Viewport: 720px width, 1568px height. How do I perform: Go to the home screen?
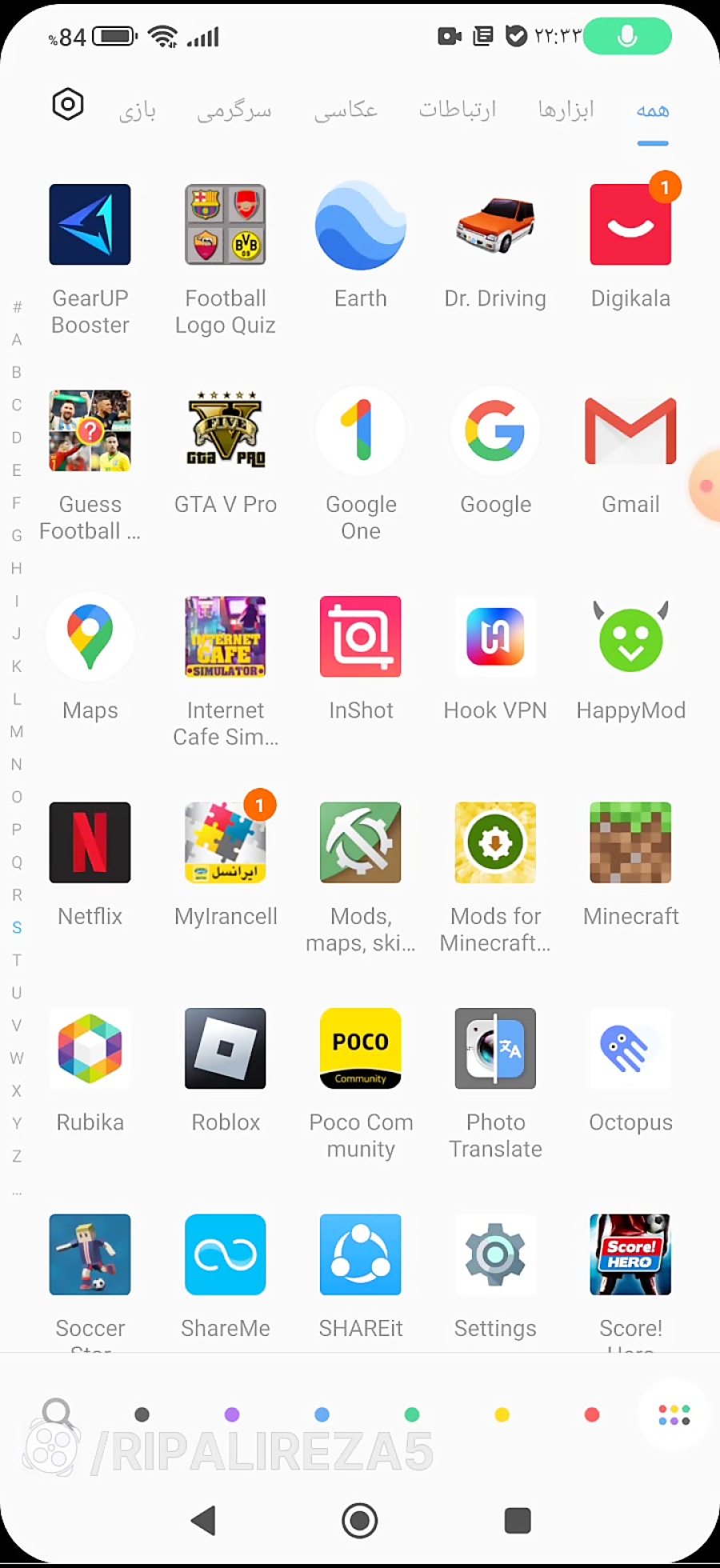pos(359,1520)
